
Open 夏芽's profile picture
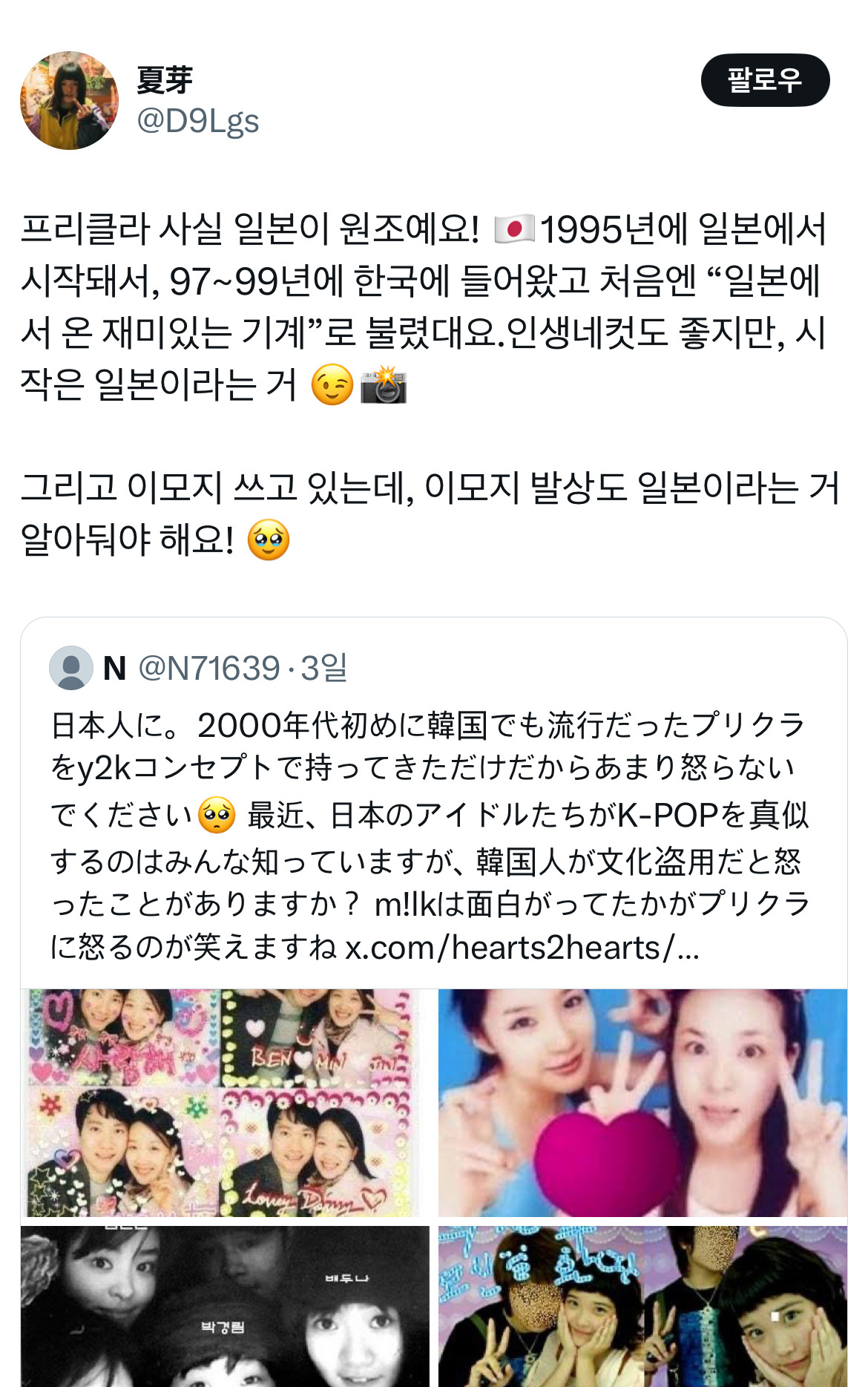(x=69, y=101)
